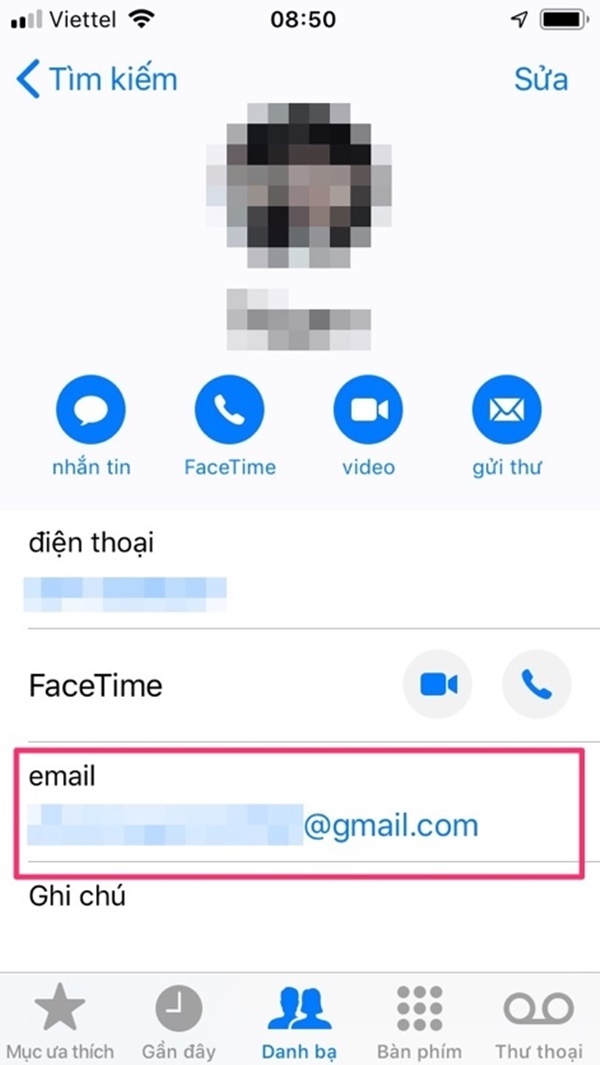Compose an email via gửi thư
Screen dimensions: 600x1065
(507, 410)
